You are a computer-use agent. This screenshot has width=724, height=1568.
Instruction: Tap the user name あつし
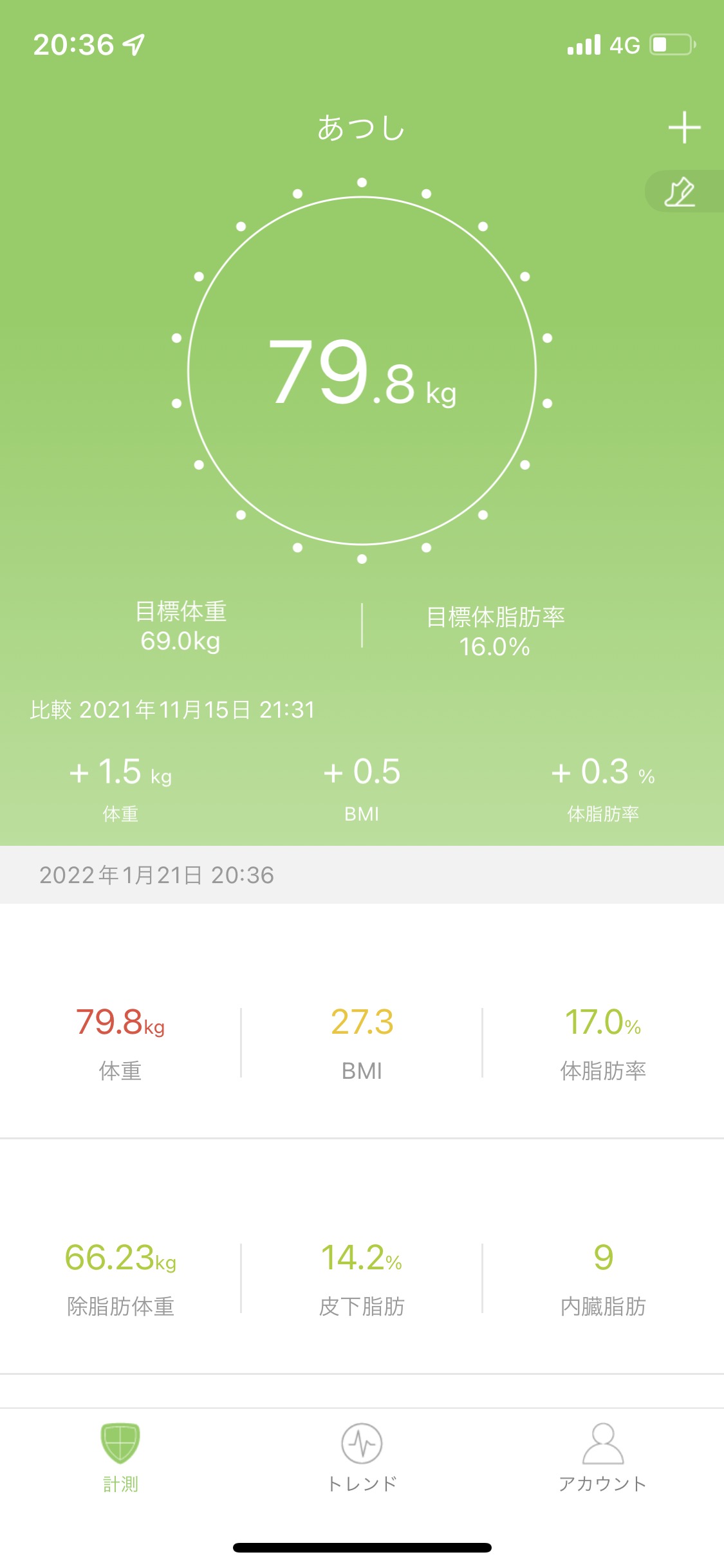click(361, 127)
